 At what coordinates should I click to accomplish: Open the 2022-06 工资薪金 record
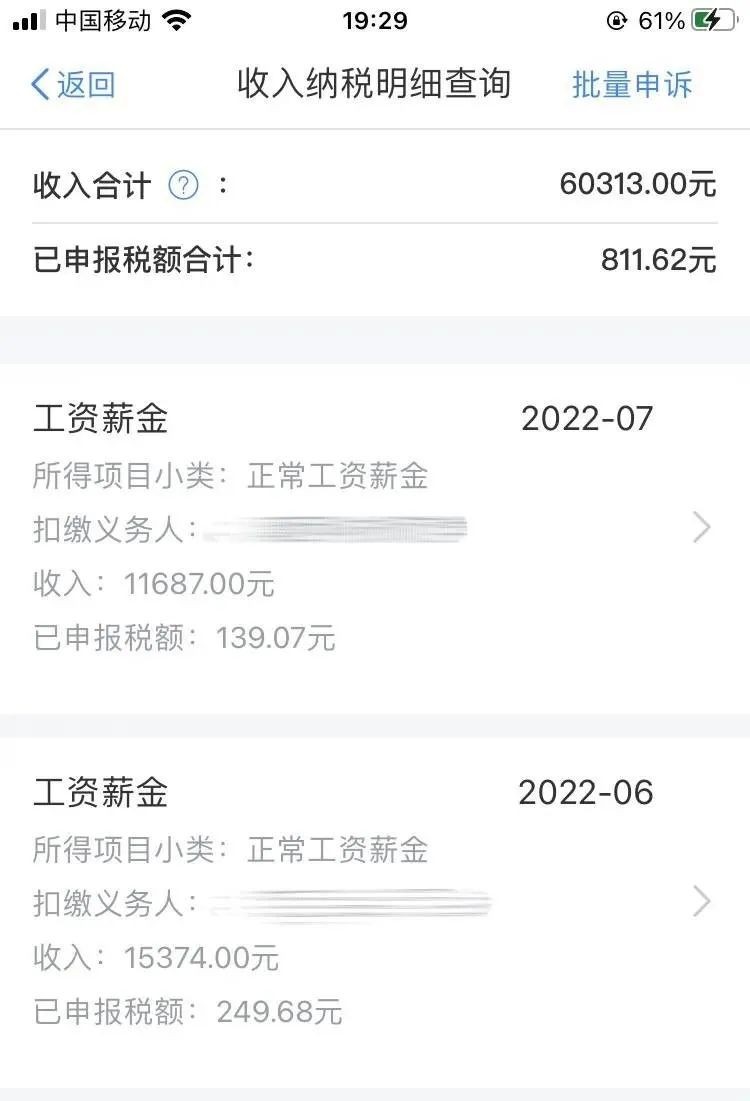click(375, 901)
